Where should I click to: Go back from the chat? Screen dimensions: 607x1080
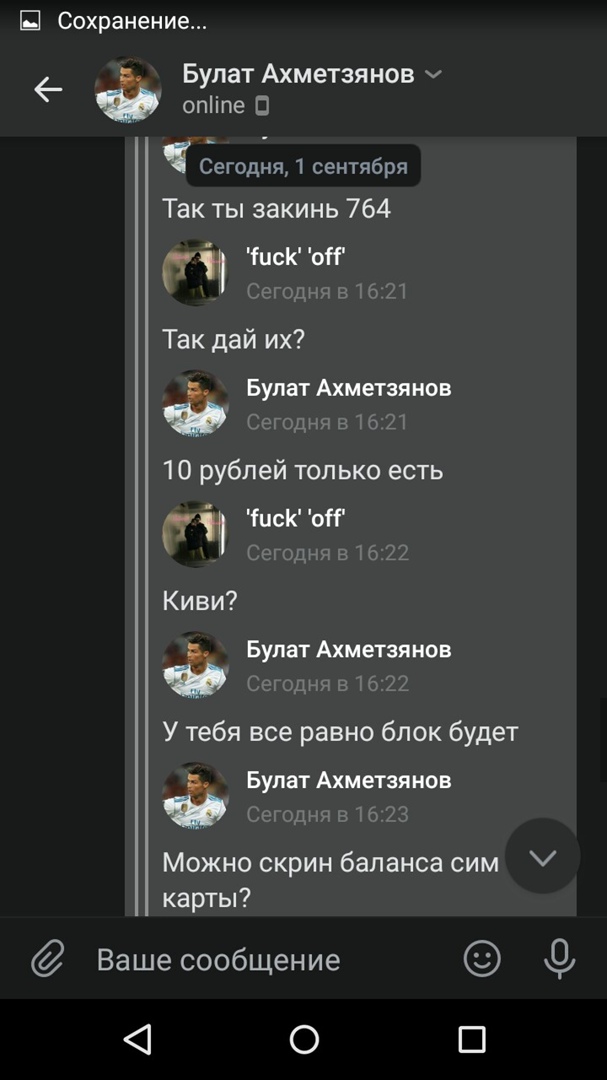click(48, 90)
